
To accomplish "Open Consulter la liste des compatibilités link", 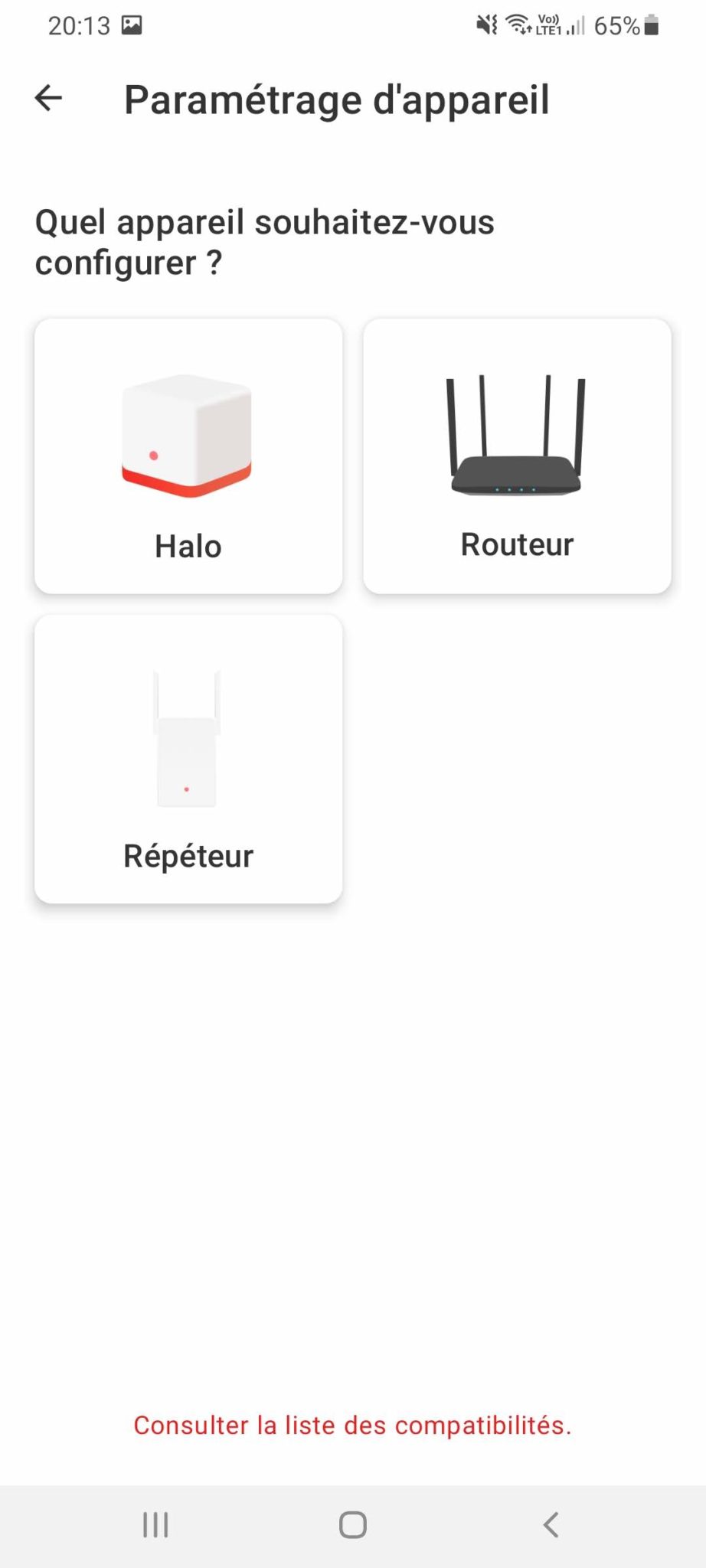I will (352, 1426).
